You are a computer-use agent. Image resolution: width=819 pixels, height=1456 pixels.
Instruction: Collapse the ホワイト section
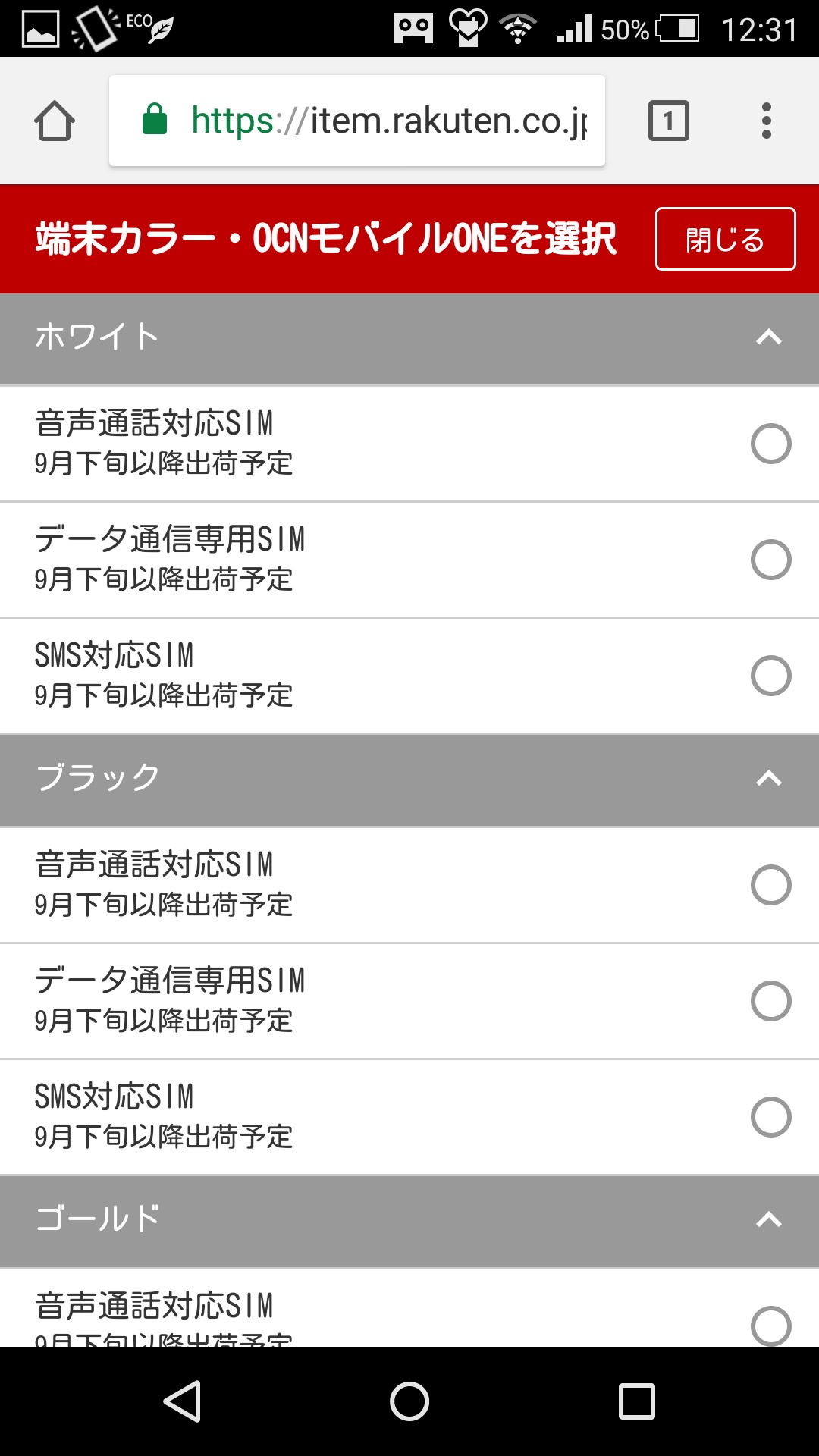click(768, 337)
